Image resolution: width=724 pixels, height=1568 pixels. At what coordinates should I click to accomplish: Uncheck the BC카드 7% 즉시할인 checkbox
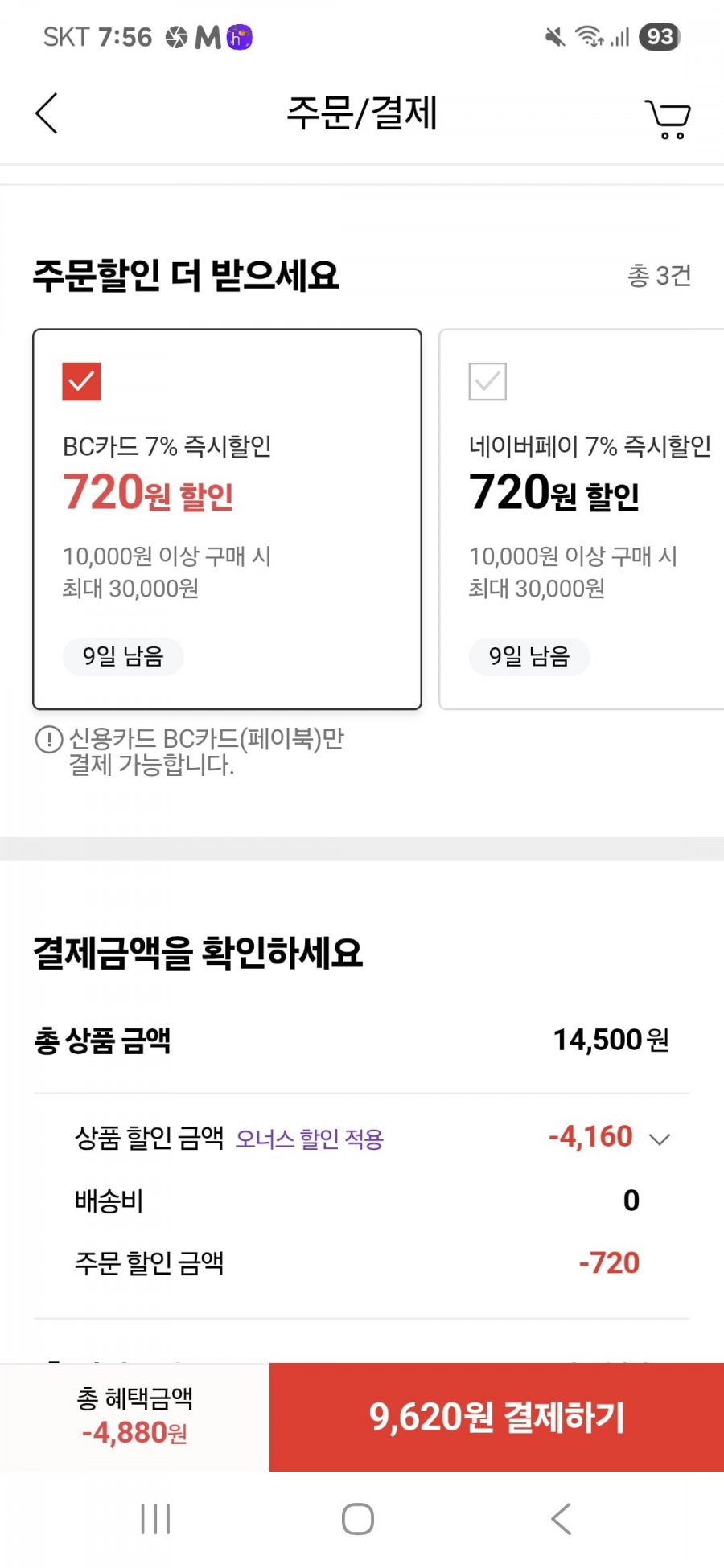pyautogui.click(x=81, y=381)
